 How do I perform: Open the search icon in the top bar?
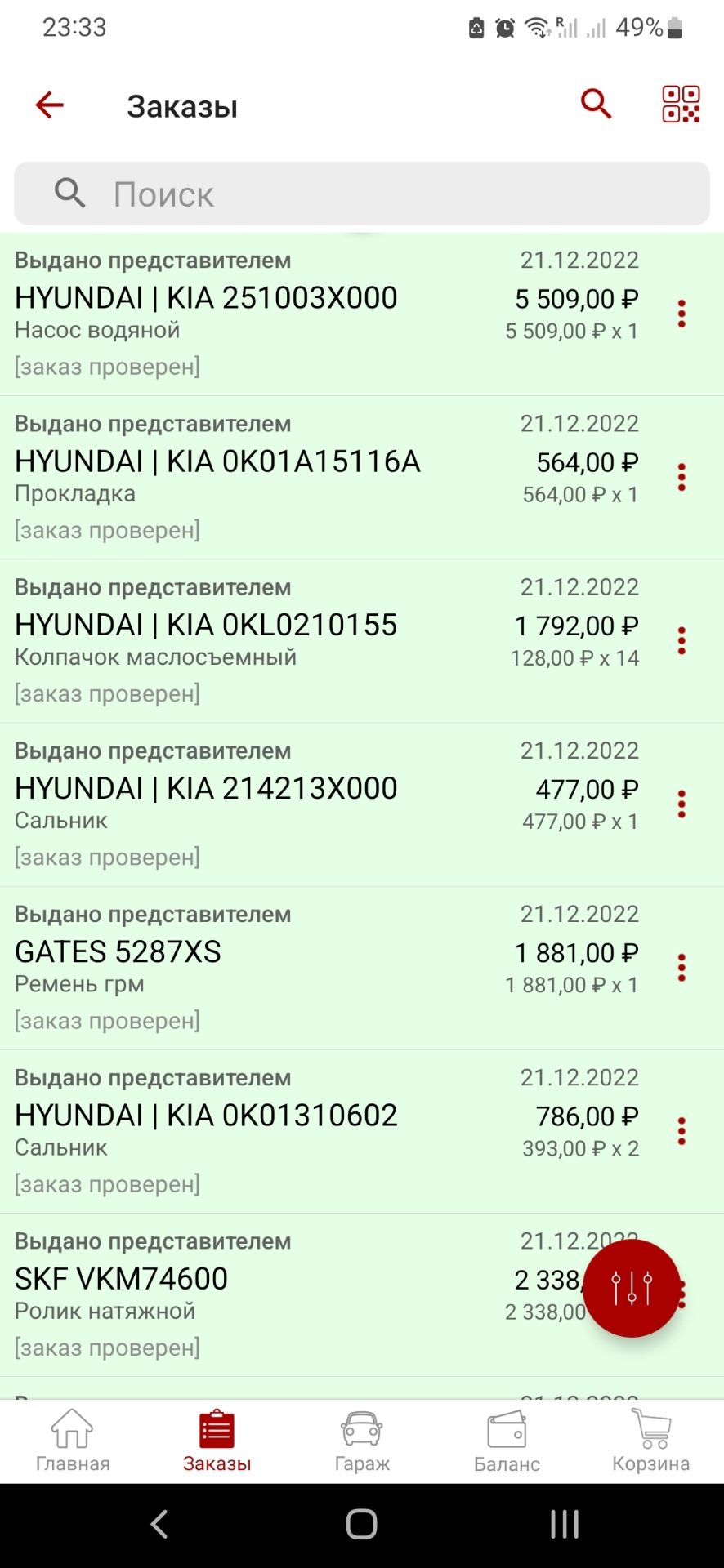pyautogui.click(x=596, y=105)
